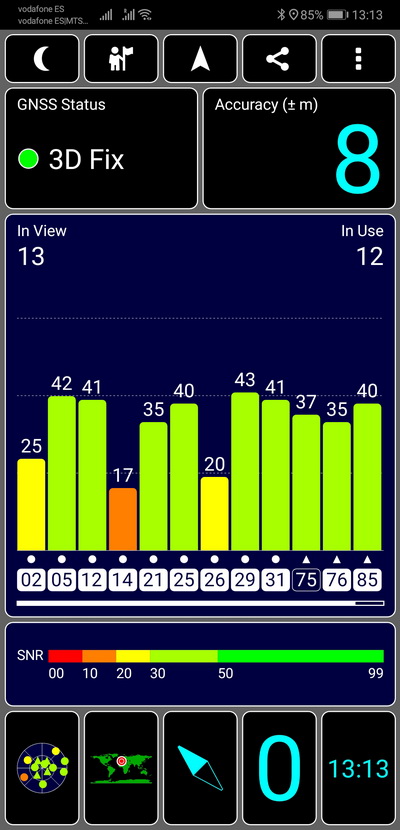This screenshot has height=830, width=400.
Task: Open the time tile showing 13:13
Action: click(358, 768)
